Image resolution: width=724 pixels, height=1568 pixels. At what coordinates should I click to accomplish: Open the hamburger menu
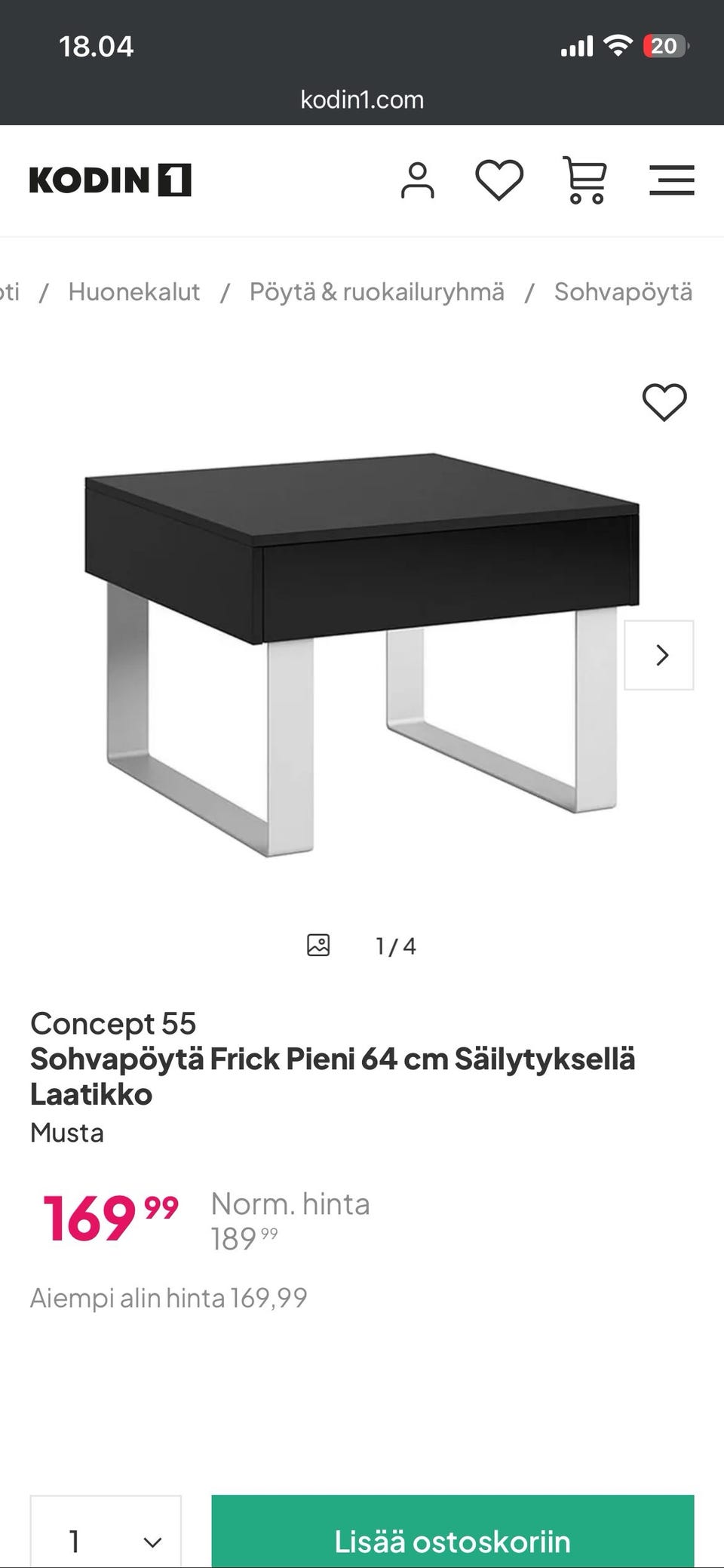671,181
